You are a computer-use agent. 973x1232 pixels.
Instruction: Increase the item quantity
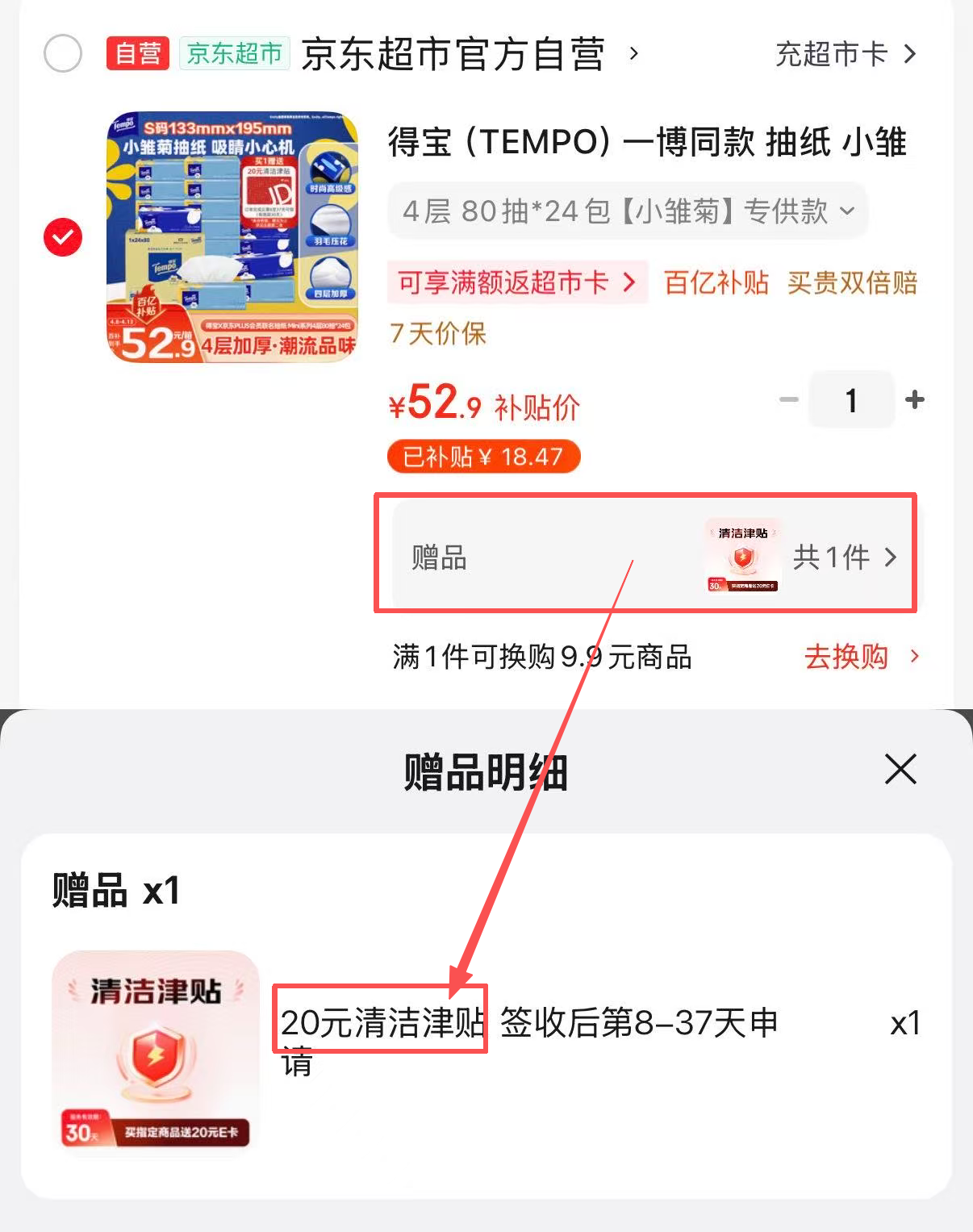(x=915, y=399)
